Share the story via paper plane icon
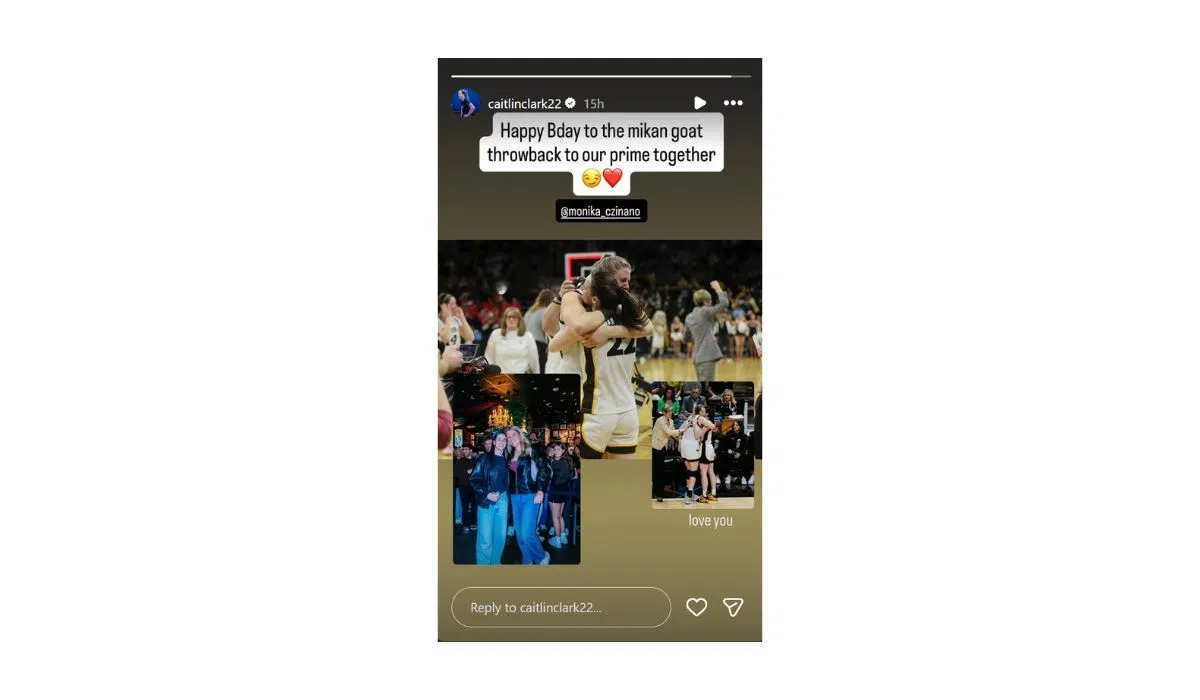 tap(733, 607)
